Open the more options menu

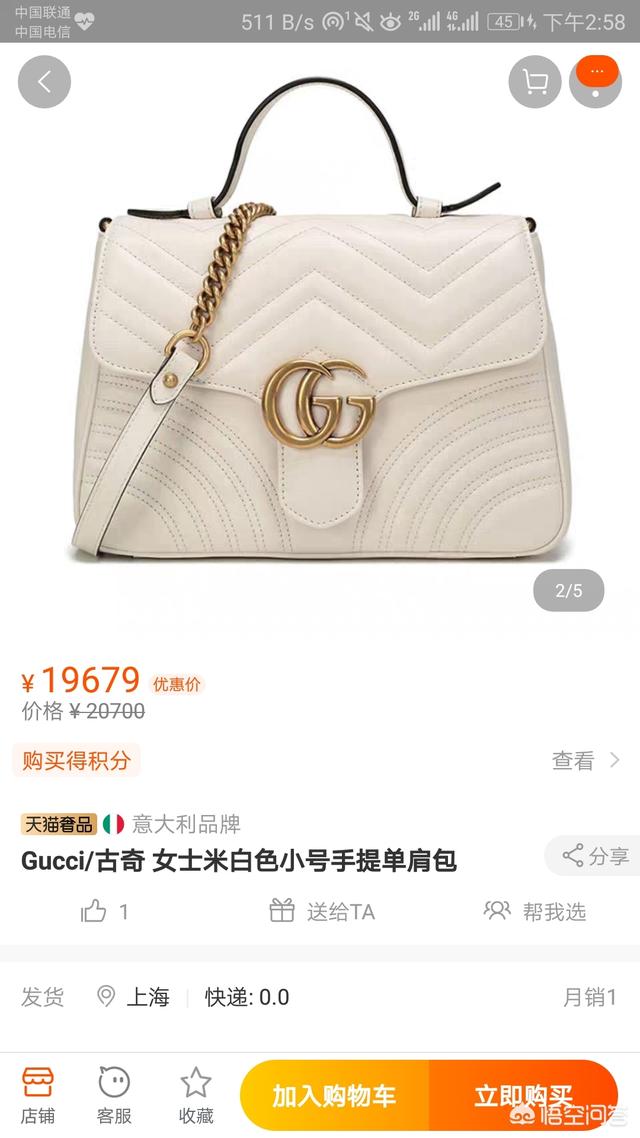click(x=596, y=82)
